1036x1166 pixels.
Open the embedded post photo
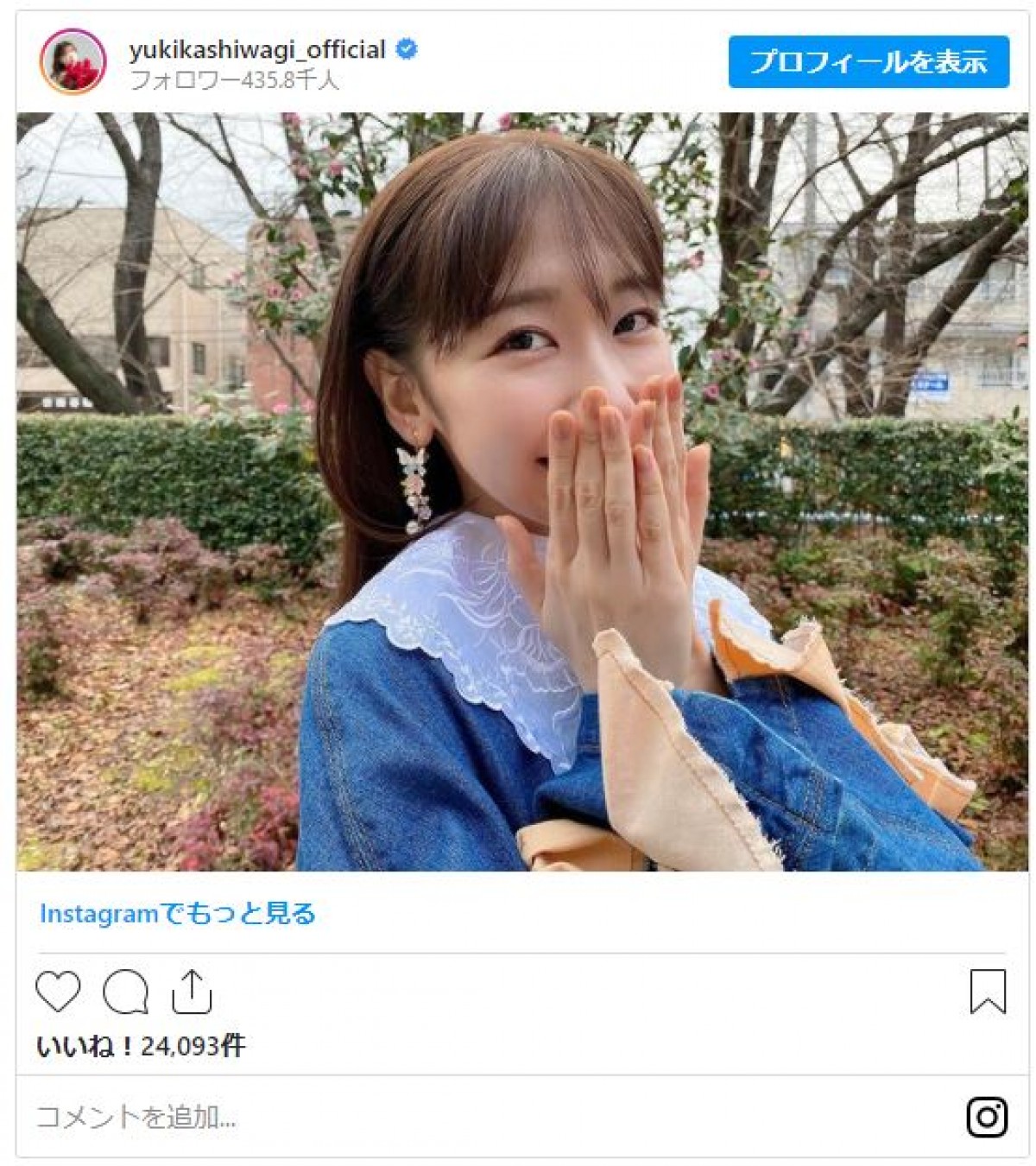(521, 491)
